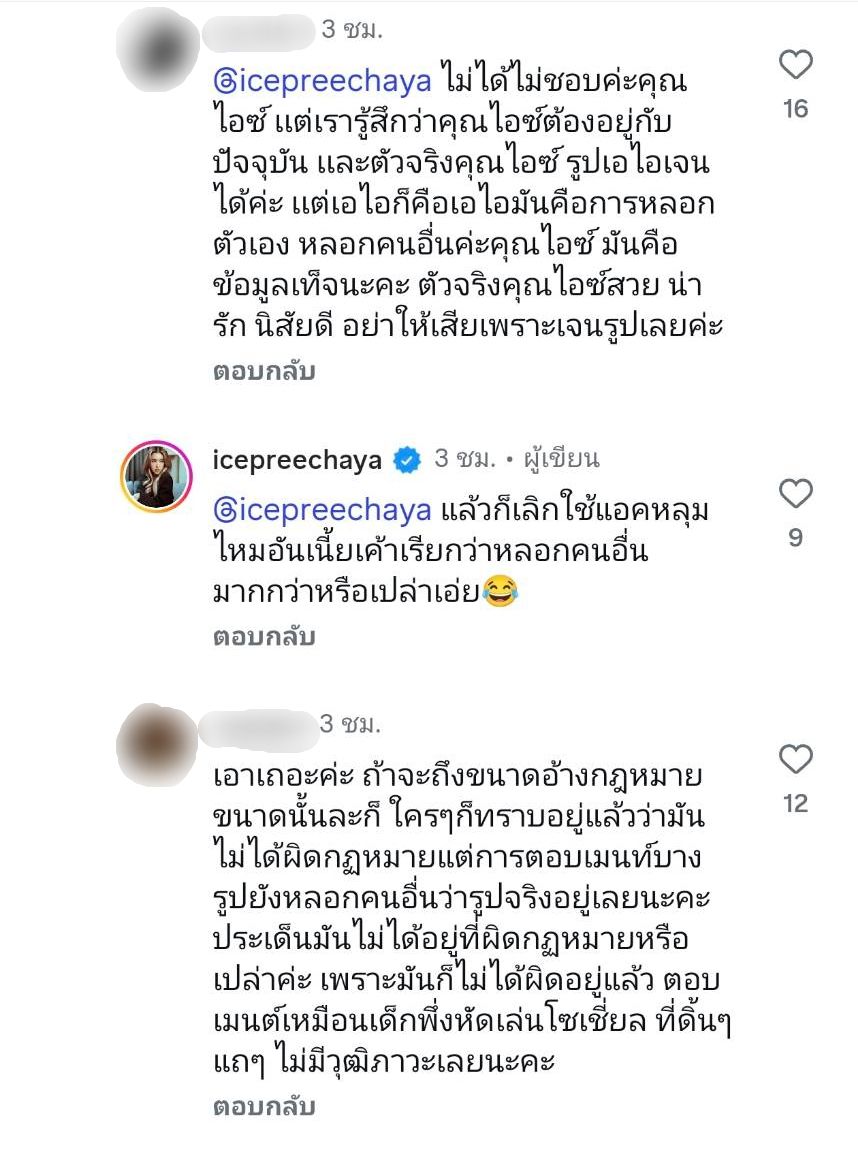Reply to icepreechaya's comment via ตอบกลับ
Screen dimensions: 858x1149
(x=264, y=637)
